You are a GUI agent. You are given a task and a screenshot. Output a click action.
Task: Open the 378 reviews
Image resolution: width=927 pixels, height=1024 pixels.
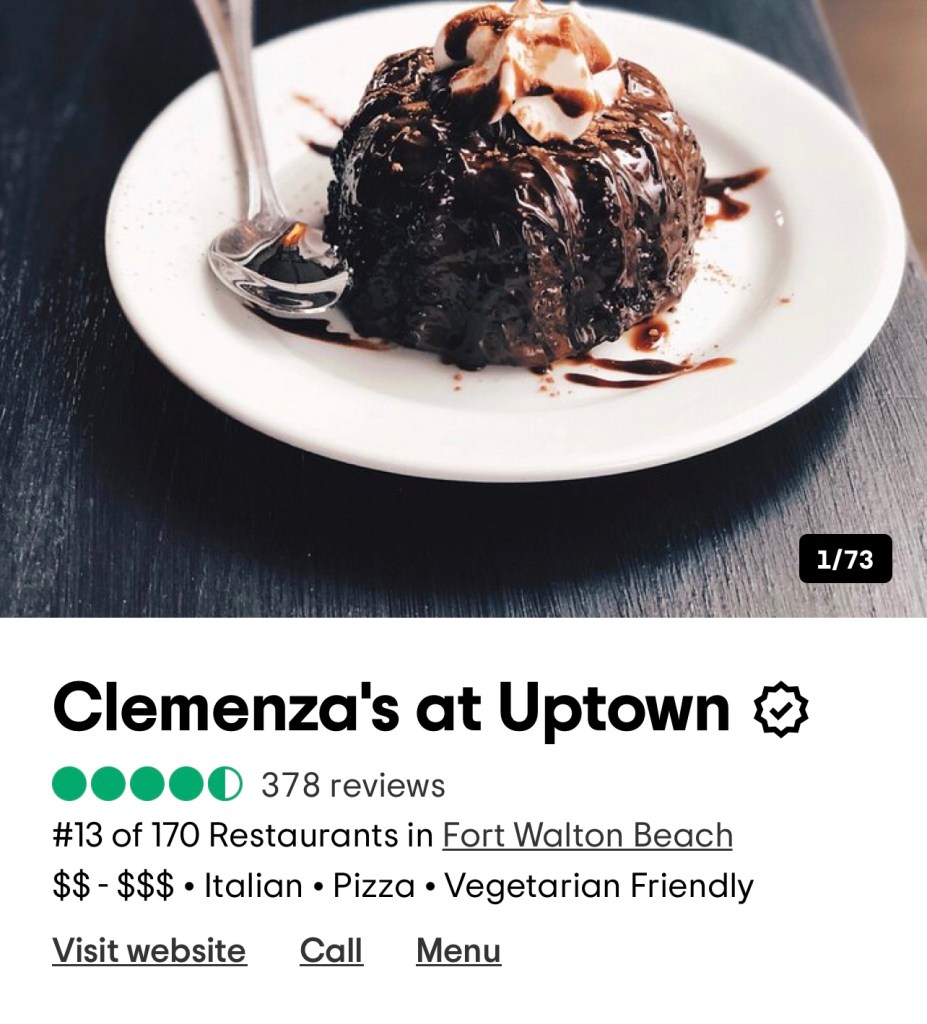(353, 785)
